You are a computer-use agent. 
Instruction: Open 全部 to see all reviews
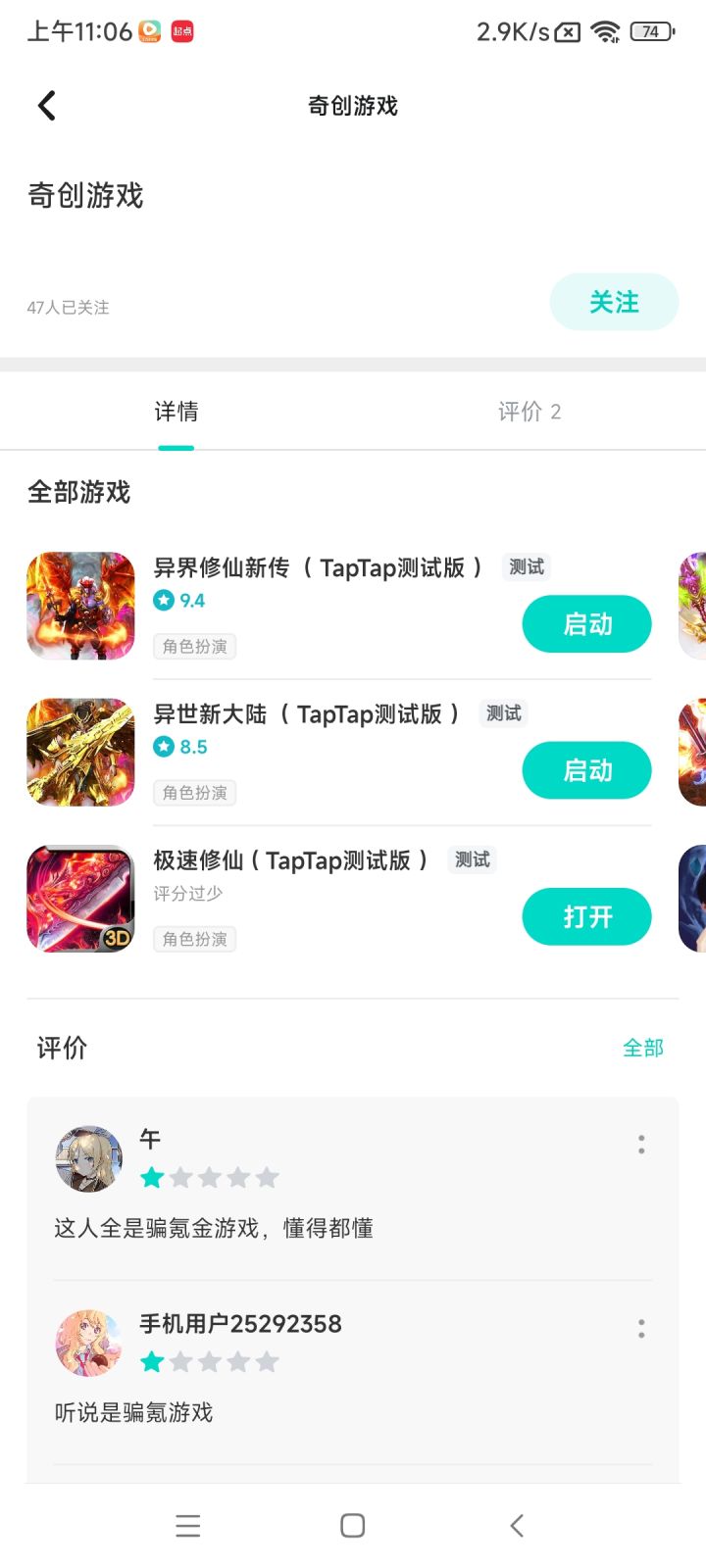644,1047
